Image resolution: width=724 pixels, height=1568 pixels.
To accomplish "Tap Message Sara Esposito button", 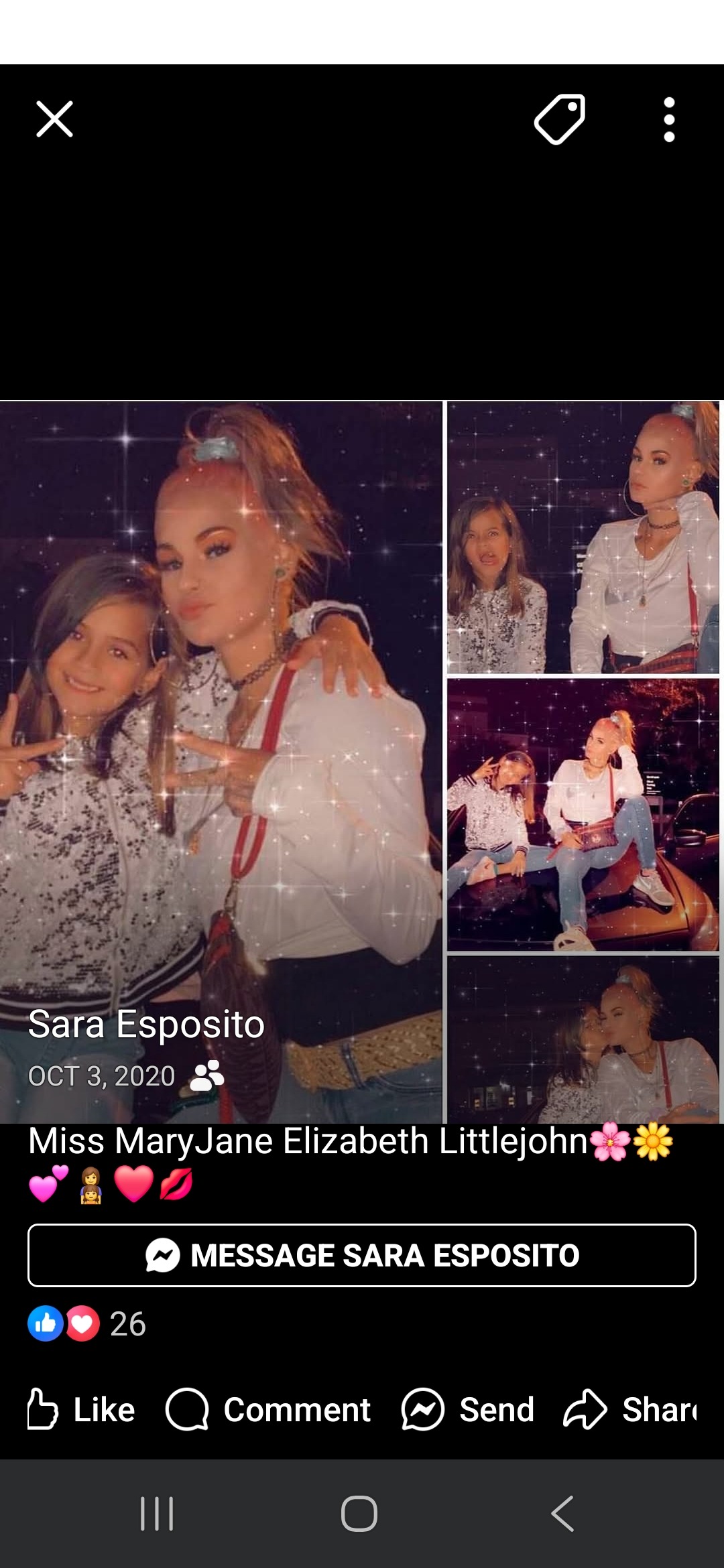I will click(362, 1255).
